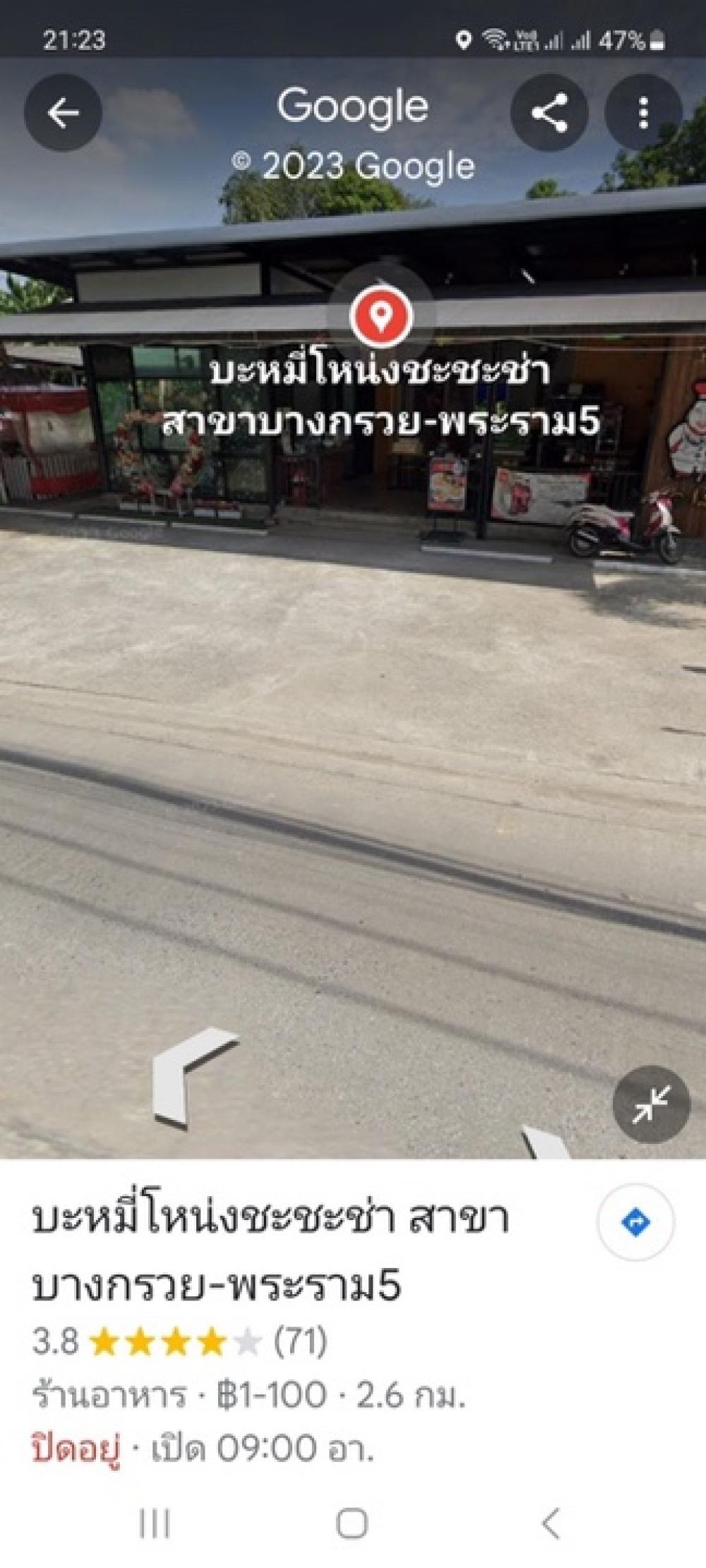Go back using the top-left arrow
This screenshot has height=1568, width=706.
(x=63, y=113)
